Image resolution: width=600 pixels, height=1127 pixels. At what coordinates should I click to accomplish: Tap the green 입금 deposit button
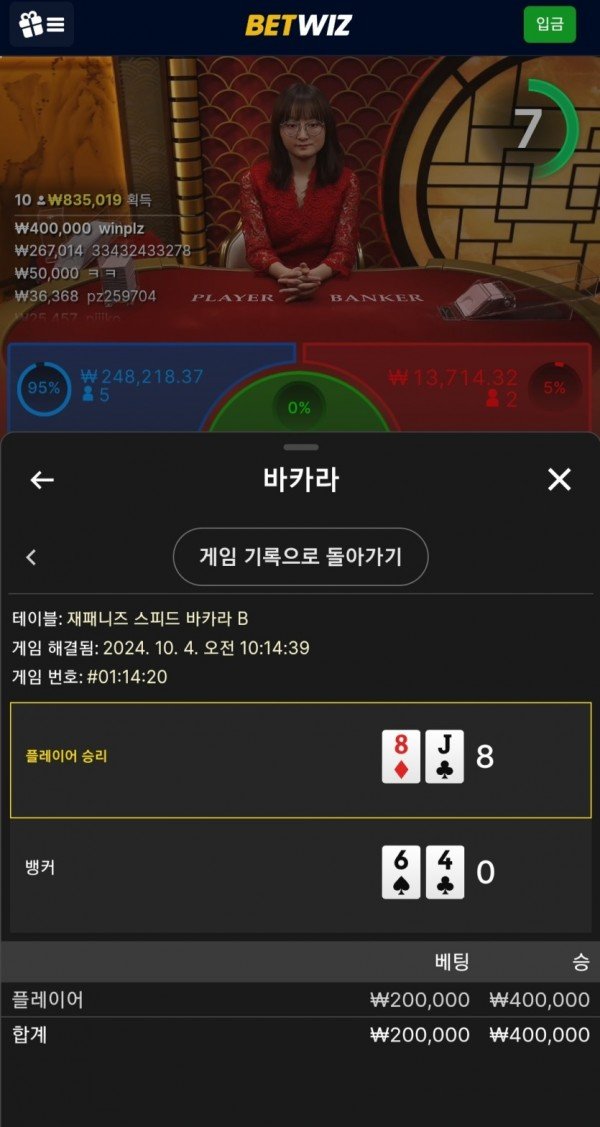549,24
